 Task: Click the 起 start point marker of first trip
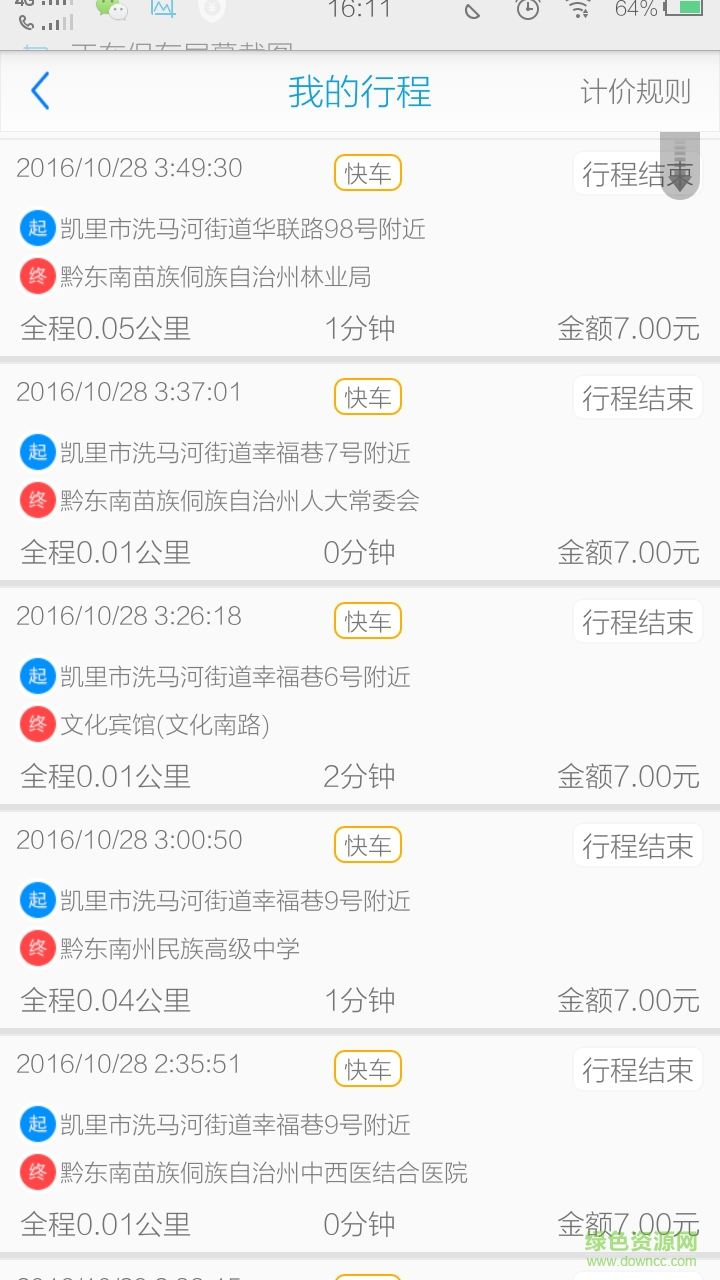pyautogui.click(x=37, y=228)
